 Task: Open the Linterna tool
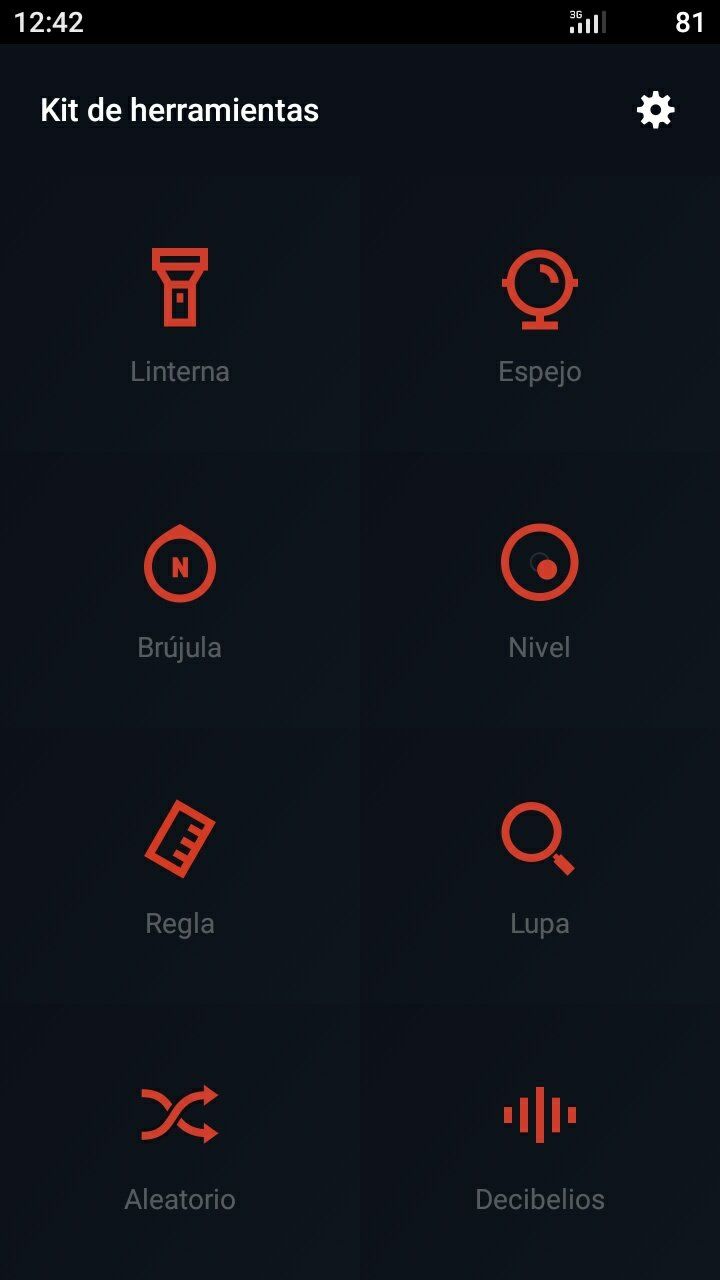pos(180,315)
